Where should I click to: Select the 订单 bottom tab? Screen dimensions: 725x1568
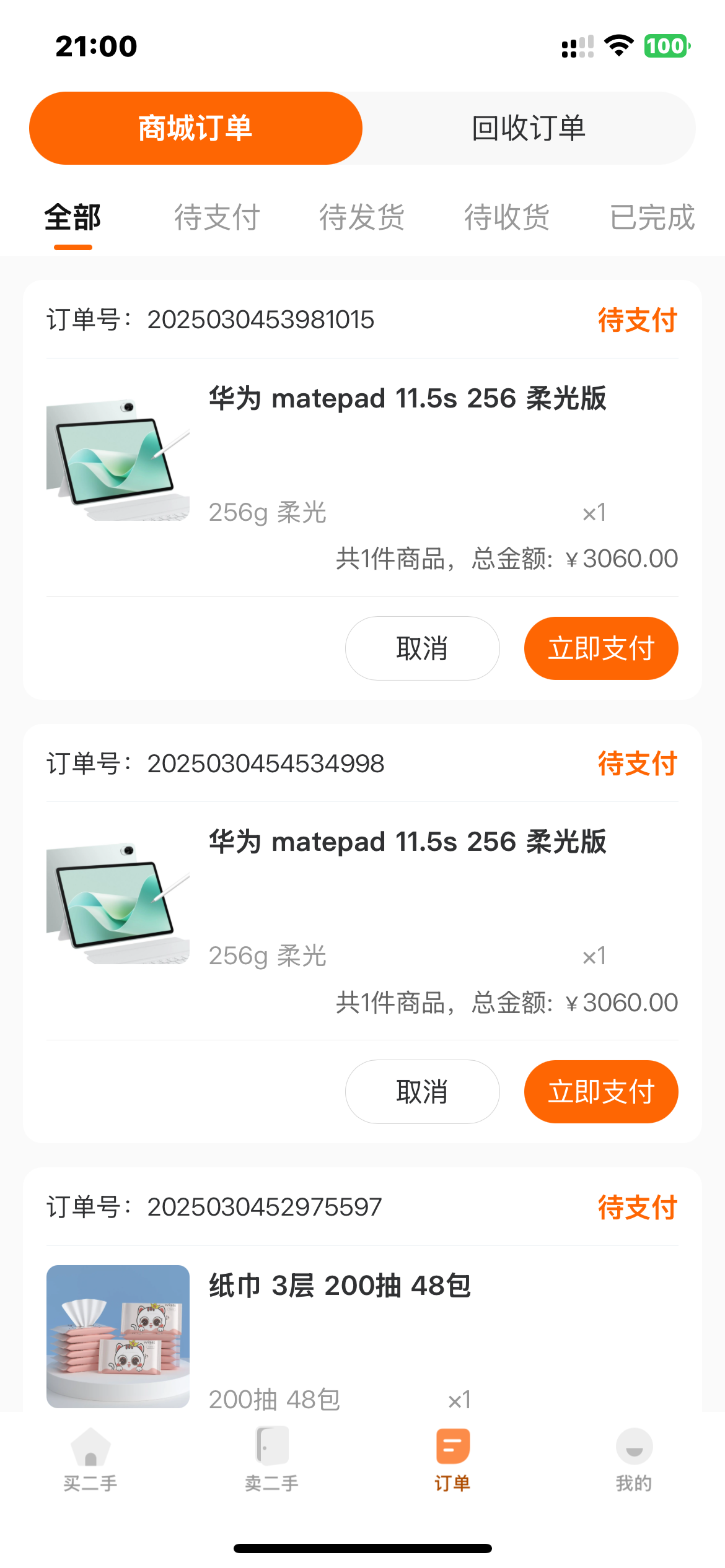pyautogui.click(x=453, y=1458)
